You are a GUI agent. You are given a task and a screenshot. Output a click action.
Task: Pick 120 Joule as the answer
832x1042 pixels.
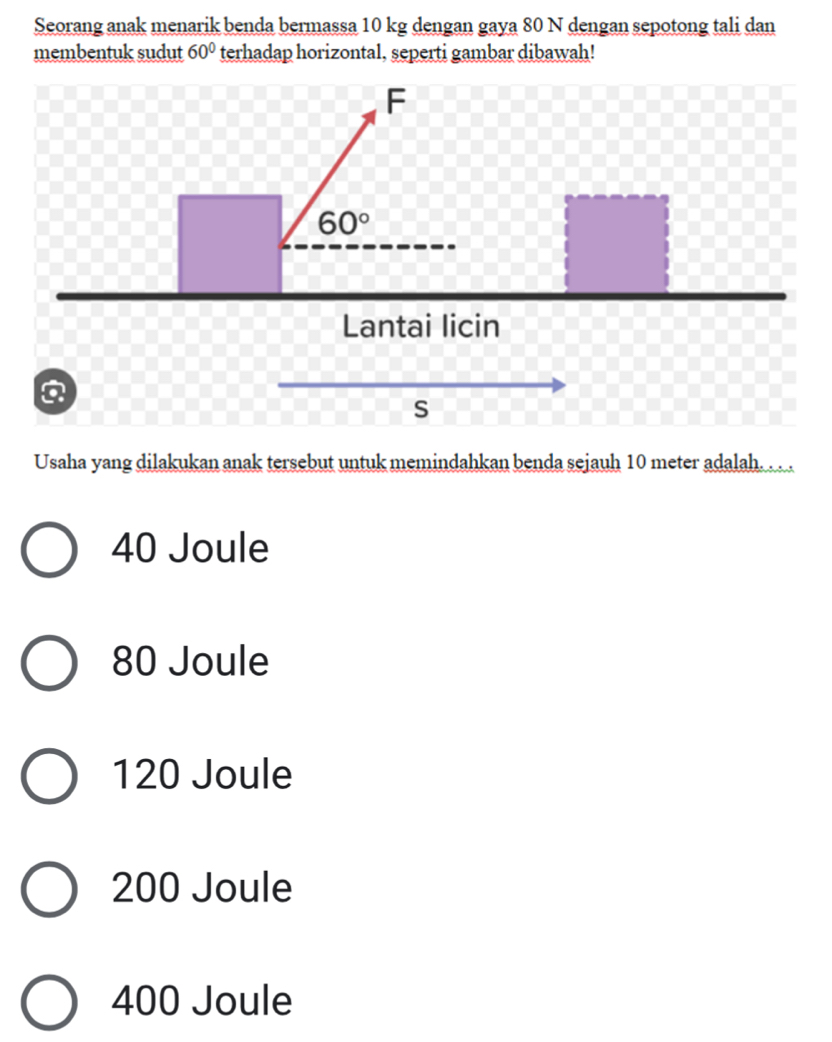click(x=49, y=776)
